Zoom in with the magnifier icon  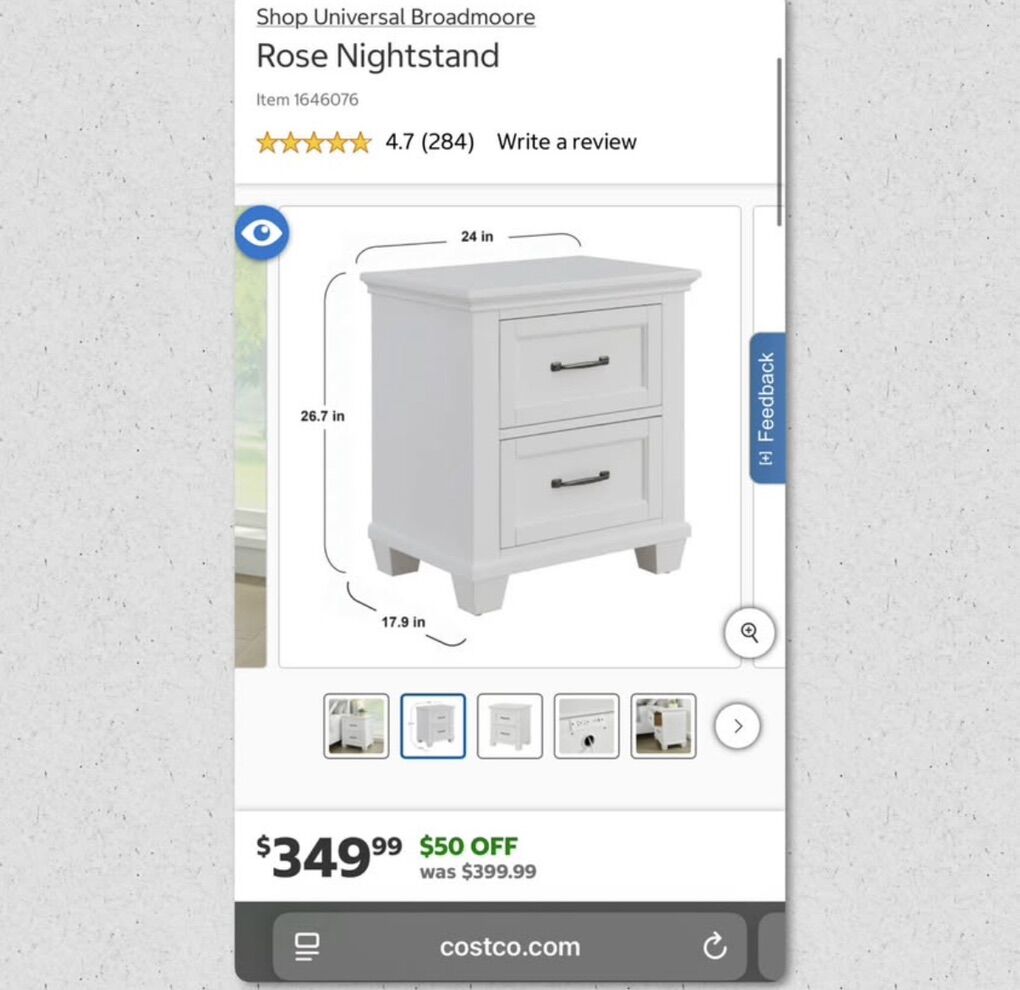point(749,632)
